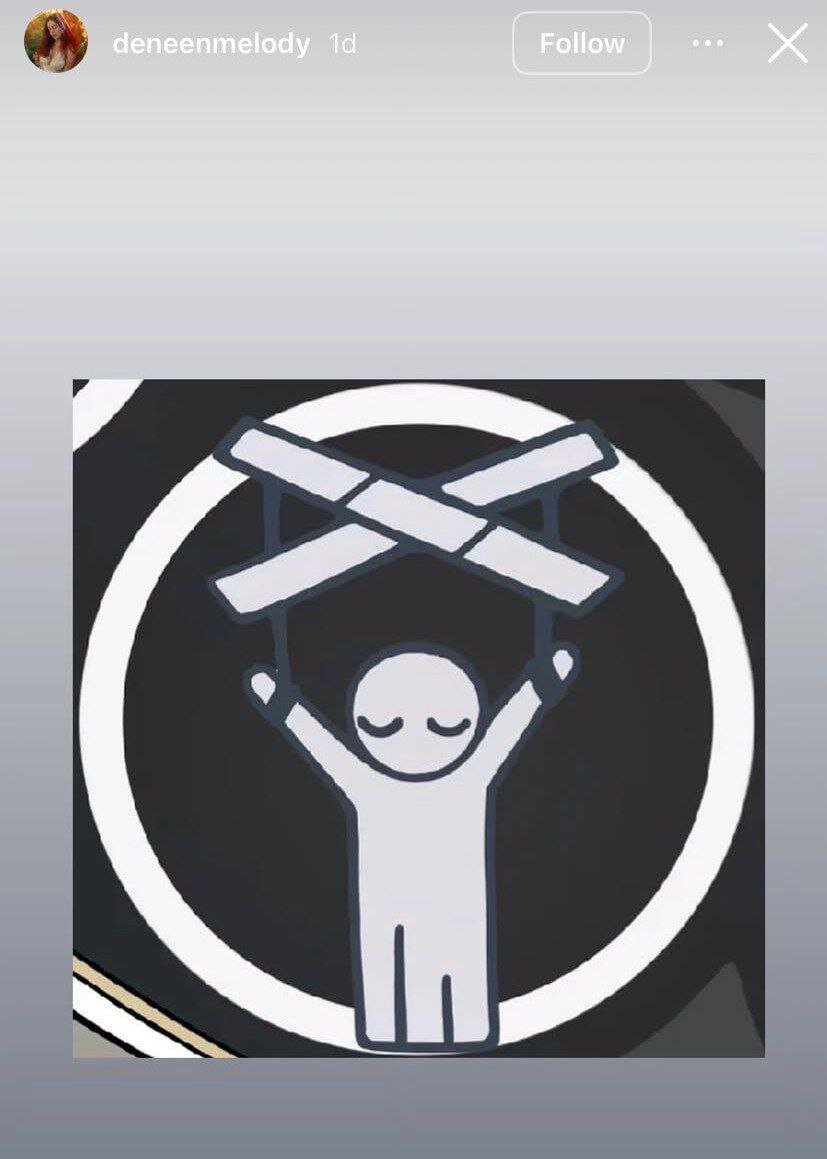This screenshot has width=827, height=1159.
Task: Close the story viewer
Action: (787, 43)
